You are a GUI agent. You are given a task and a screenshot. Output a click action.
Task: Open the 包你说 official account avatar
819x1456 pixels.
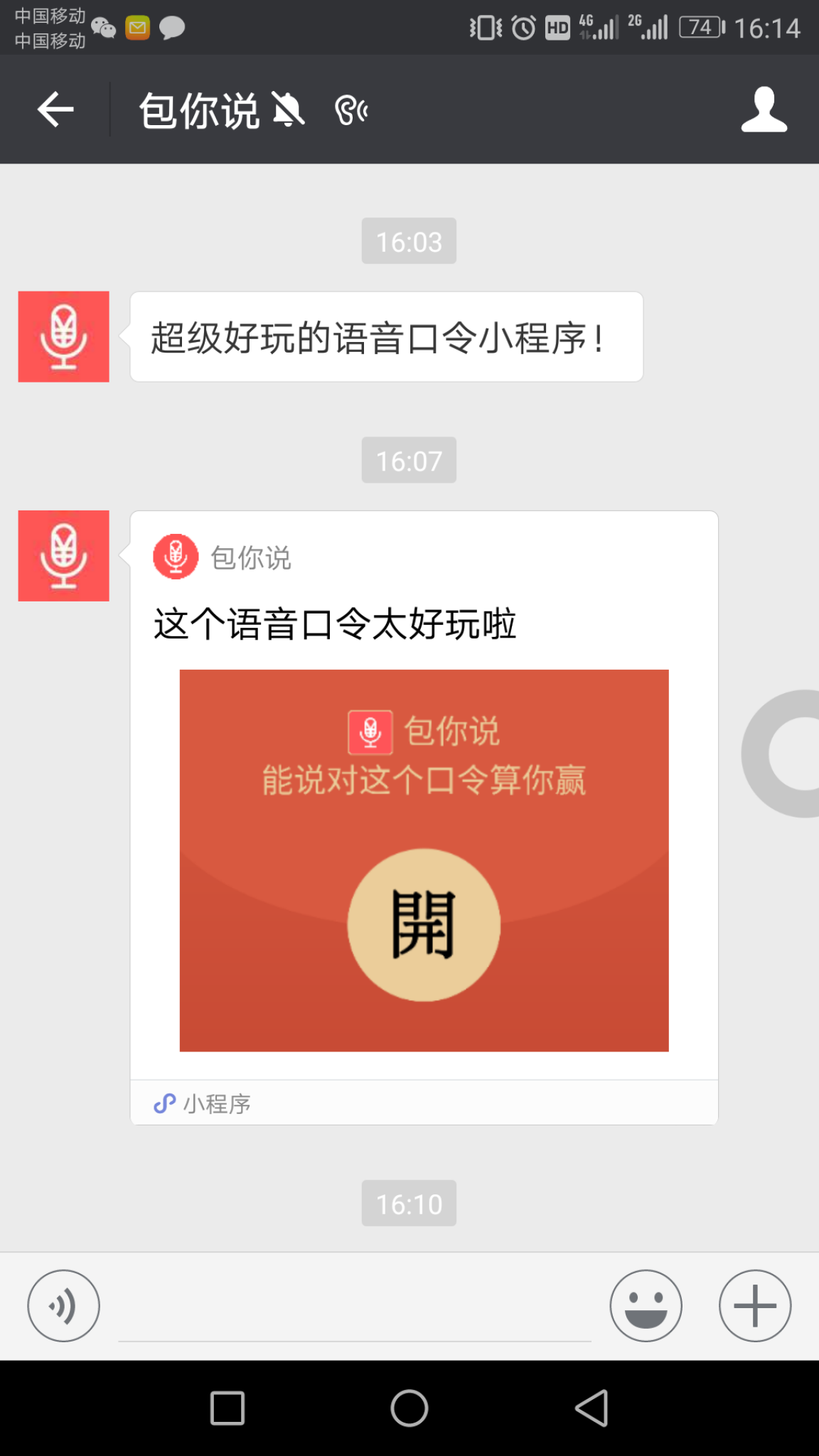pyautogui.click(x=63, y=336)
